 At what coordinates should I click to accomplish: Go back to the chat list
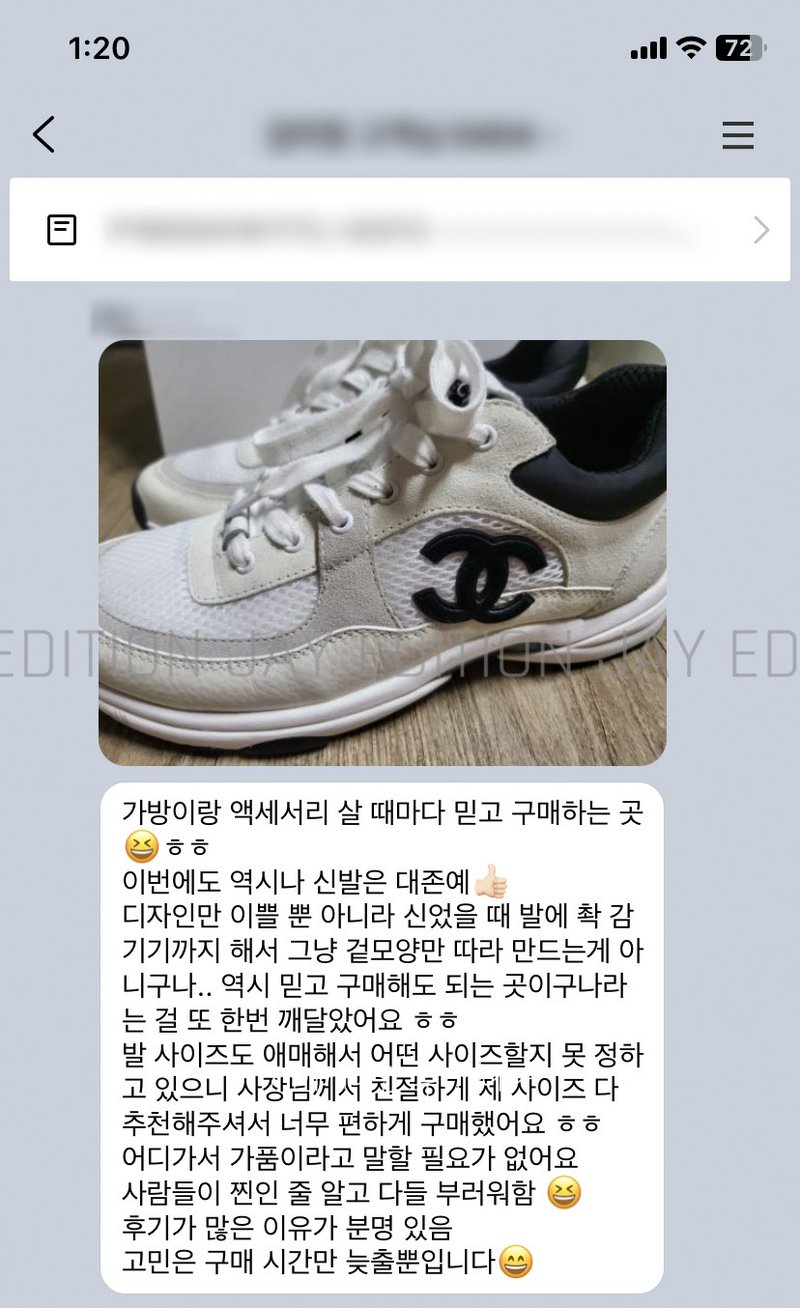pos(44,134)
